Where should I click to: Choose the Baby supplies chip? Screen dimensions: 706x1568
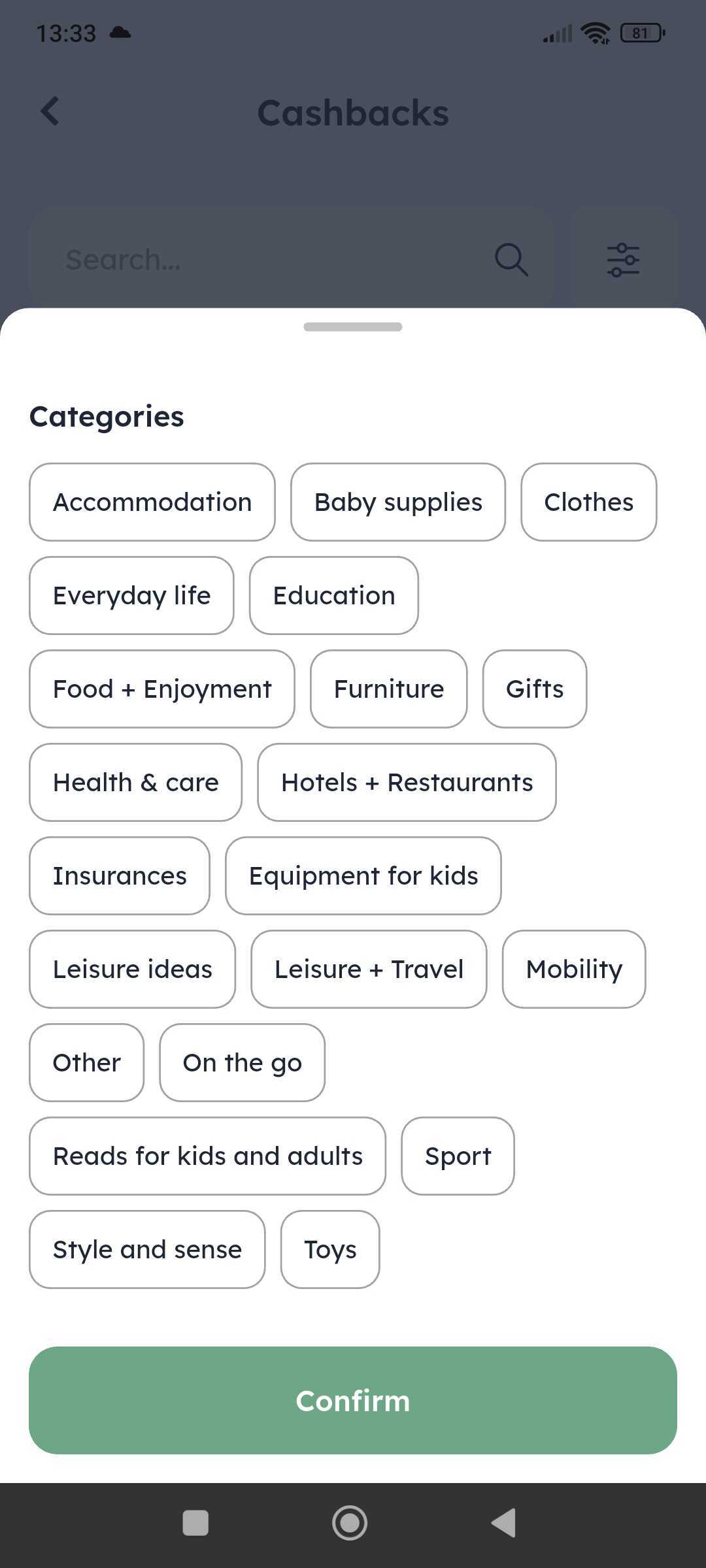point(398,502)
